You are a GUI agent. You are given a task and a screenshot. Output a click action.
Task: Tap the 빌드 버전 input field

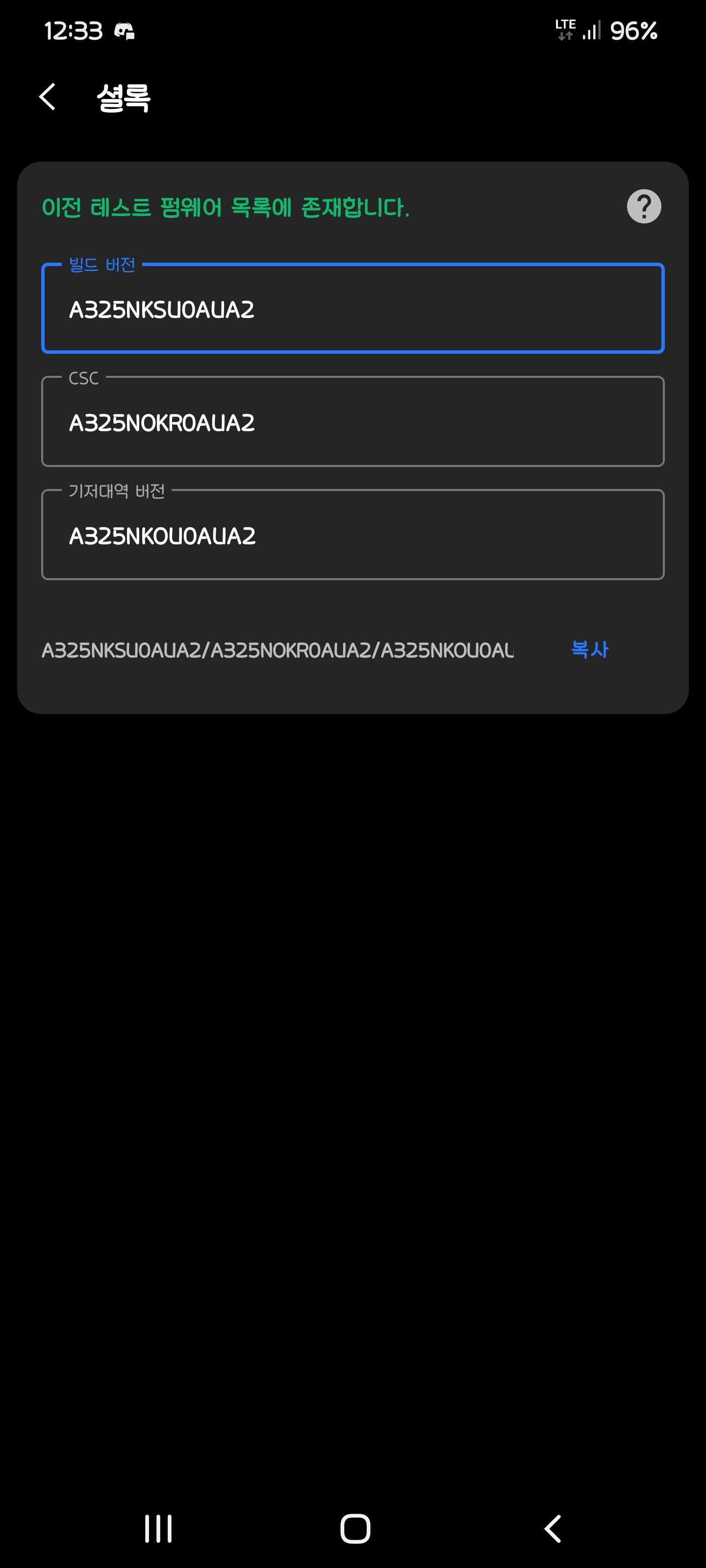click(352, 309)
